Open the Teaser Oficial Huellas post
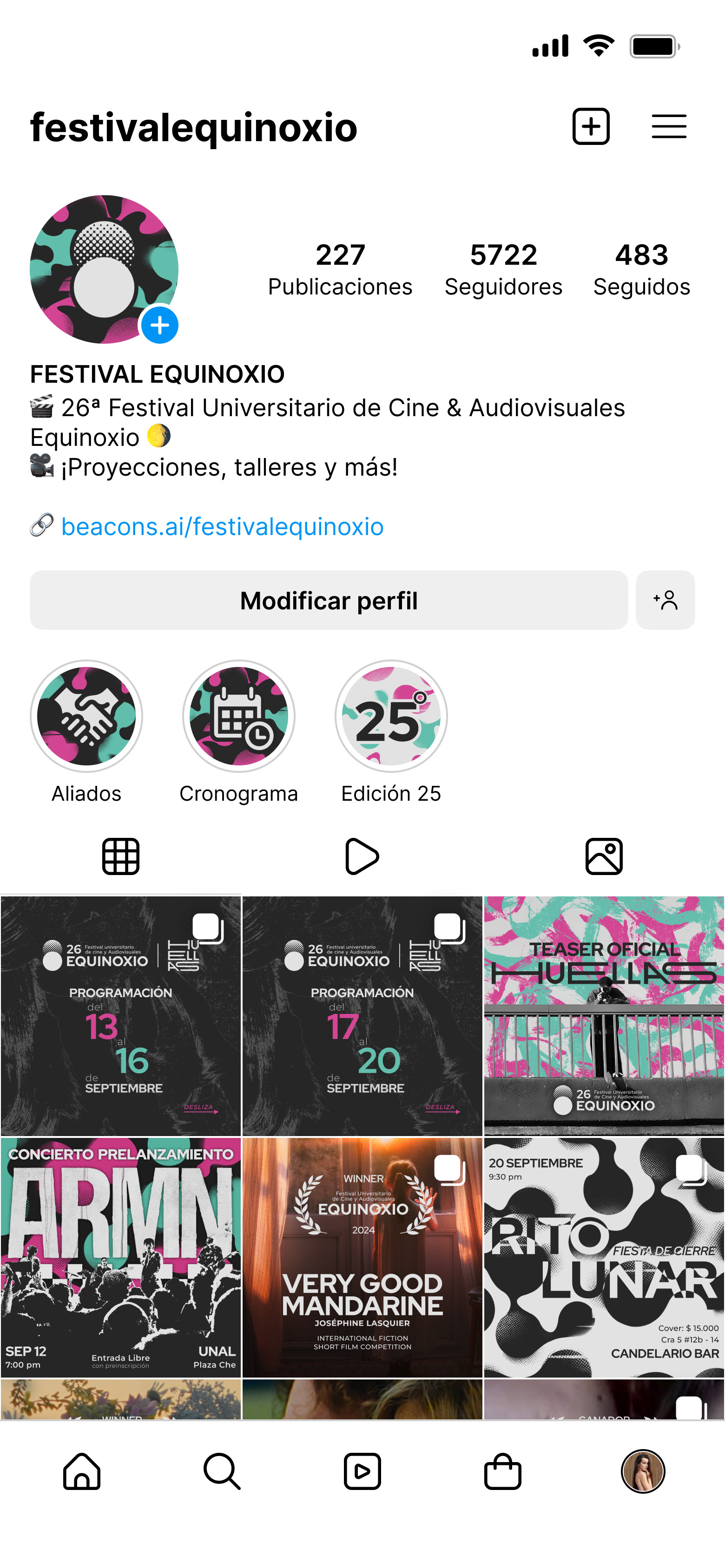 click(x=604, y=1015)
